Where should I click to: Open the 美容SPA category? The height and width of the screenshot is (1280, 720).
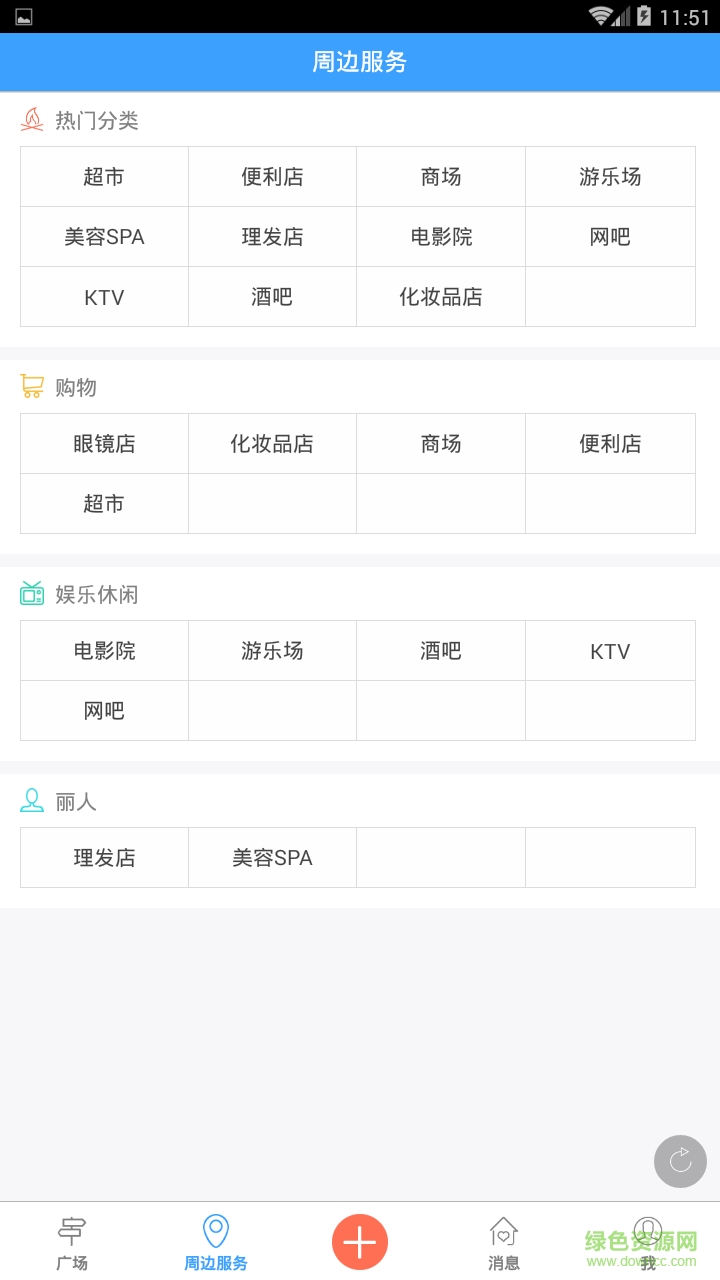click(x=104, y=236)
